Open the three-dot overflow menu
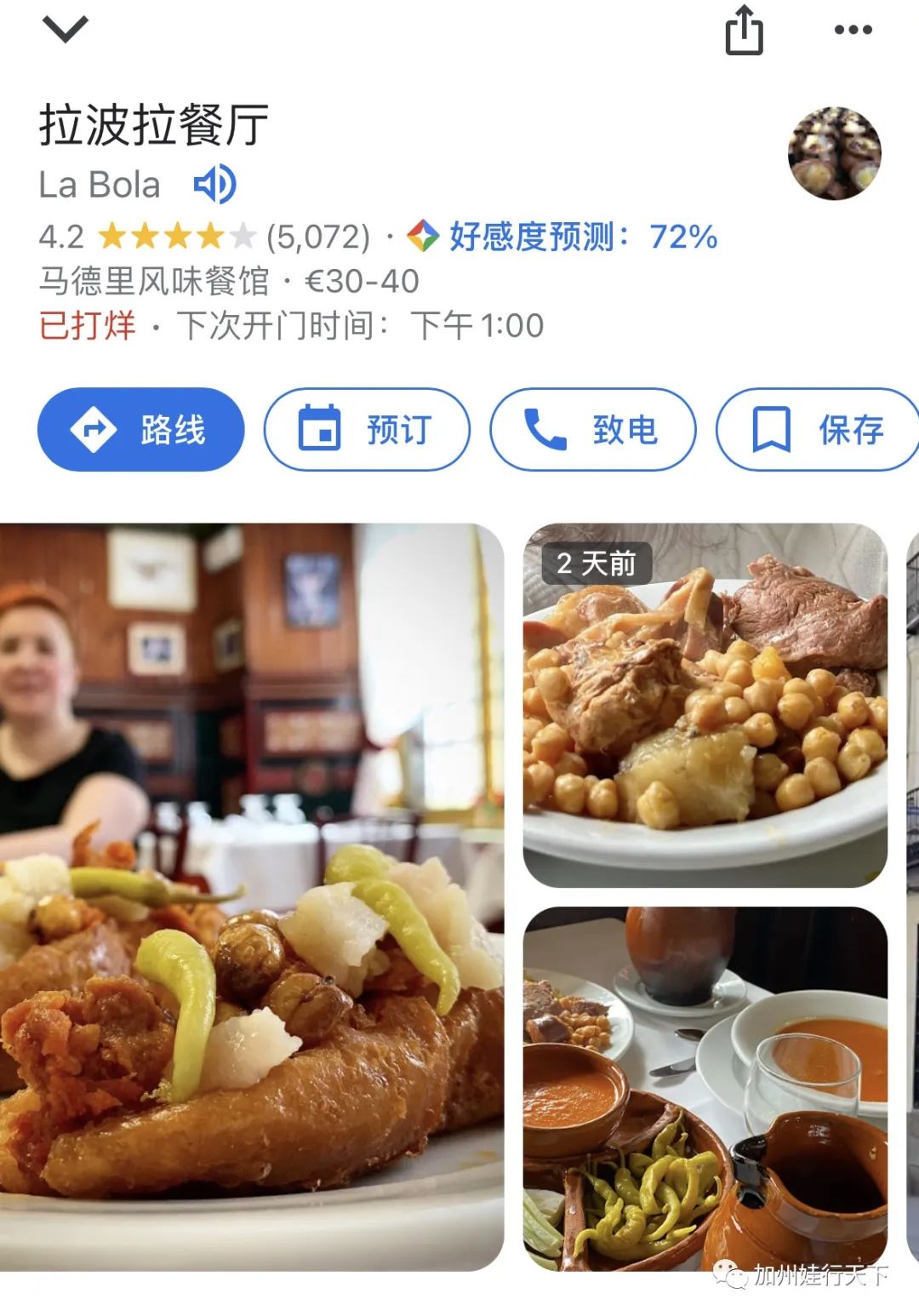The width and height of the screenshot is (919, 1316). [x=853, y=30]
